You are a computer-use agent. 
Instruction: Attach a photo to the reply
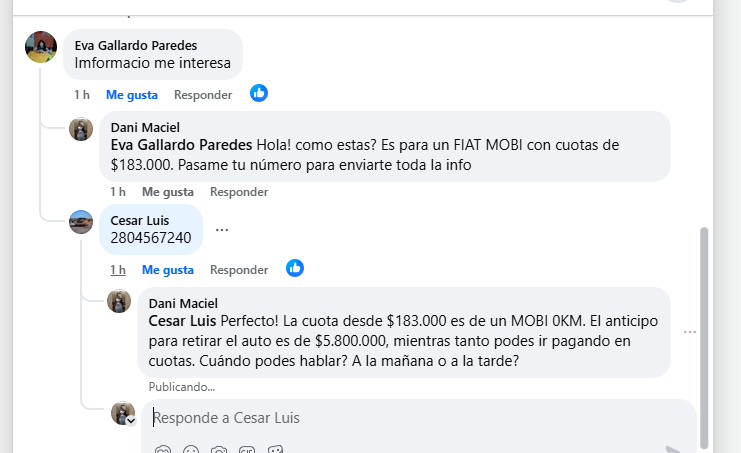tap(219, 449)
